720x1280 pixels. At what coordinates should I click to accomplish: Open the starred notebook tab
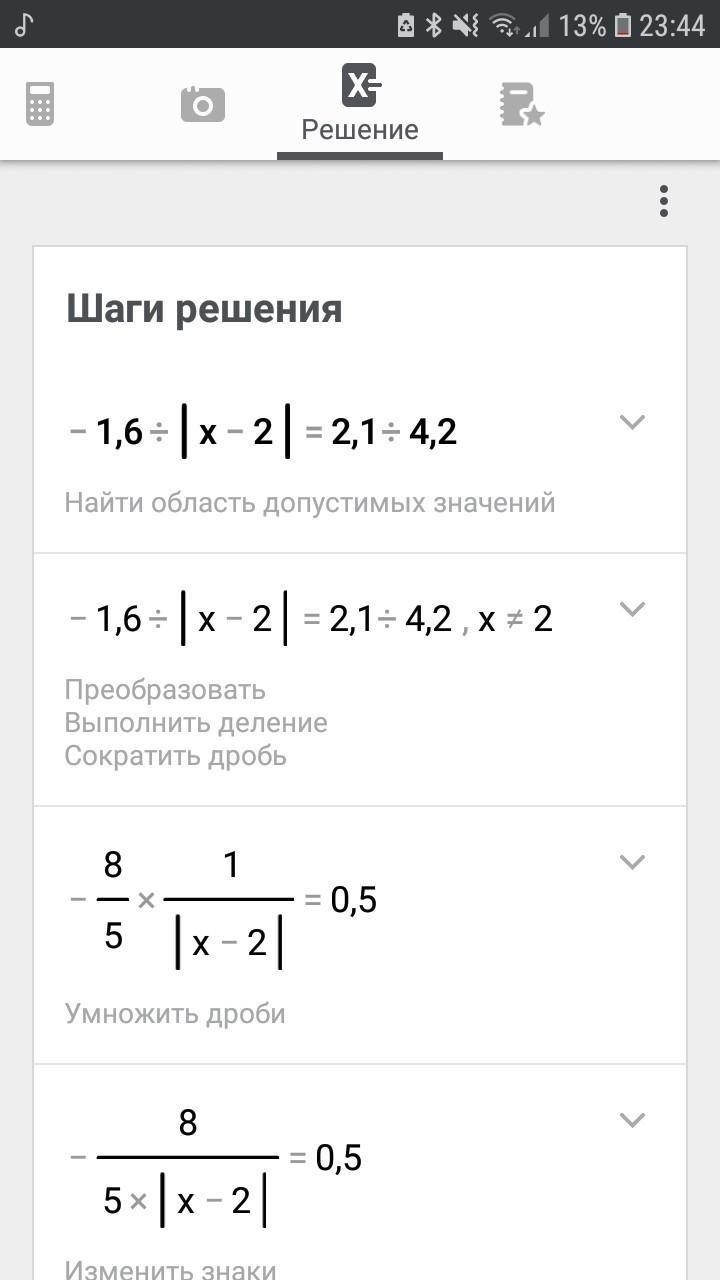coord(521,104)
